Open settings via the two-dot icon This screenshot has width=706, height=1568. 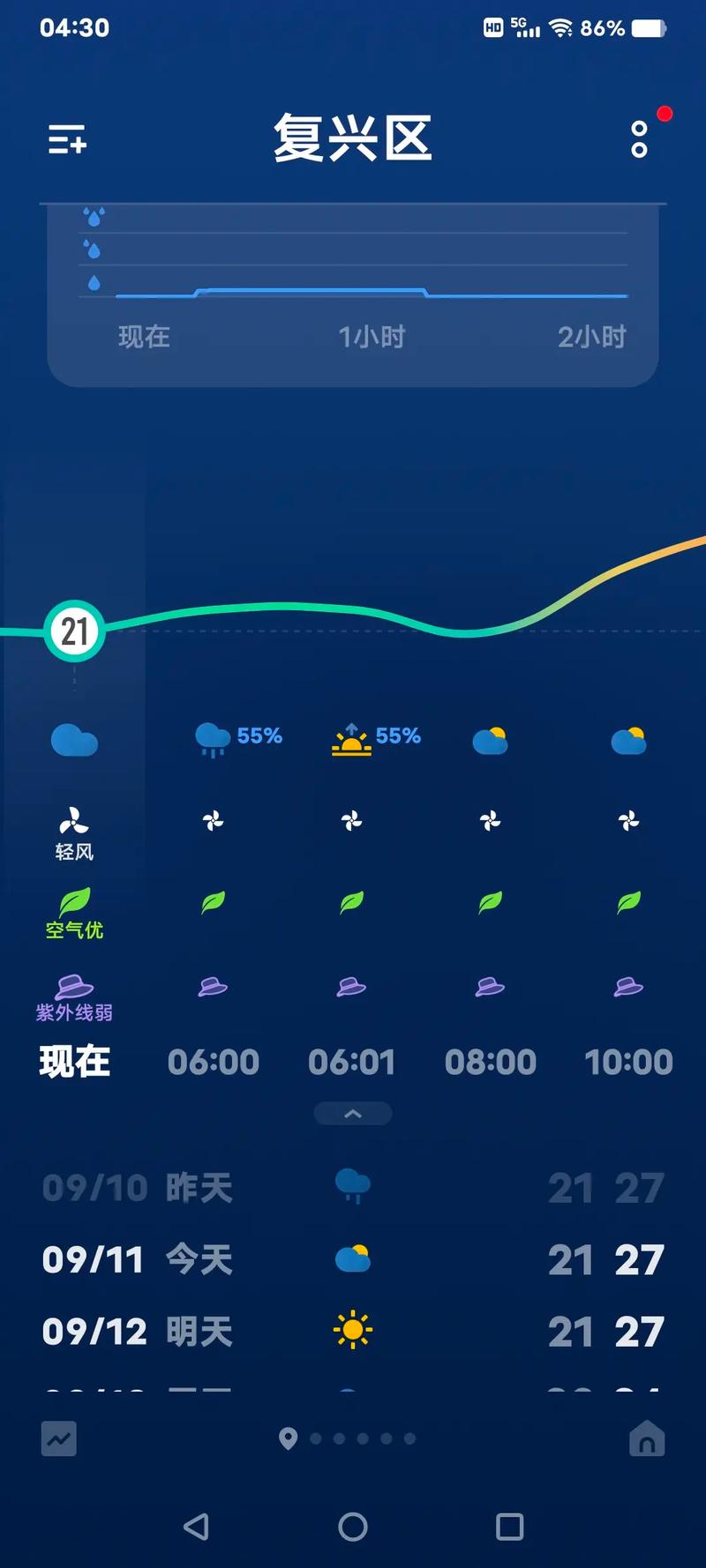click(639, 141)
